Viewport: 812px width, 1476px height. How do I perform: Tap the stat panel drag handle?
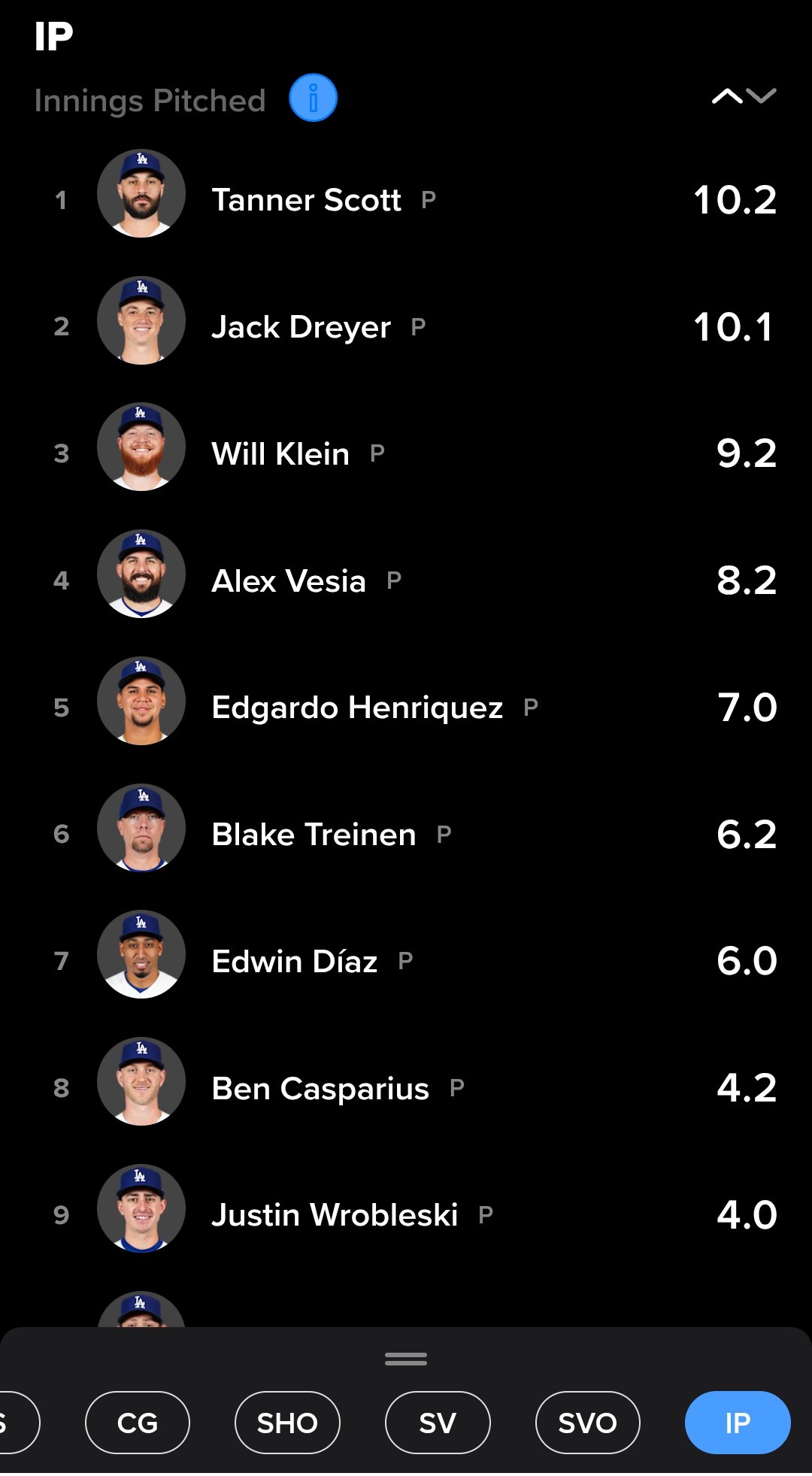coord(406,1359)
